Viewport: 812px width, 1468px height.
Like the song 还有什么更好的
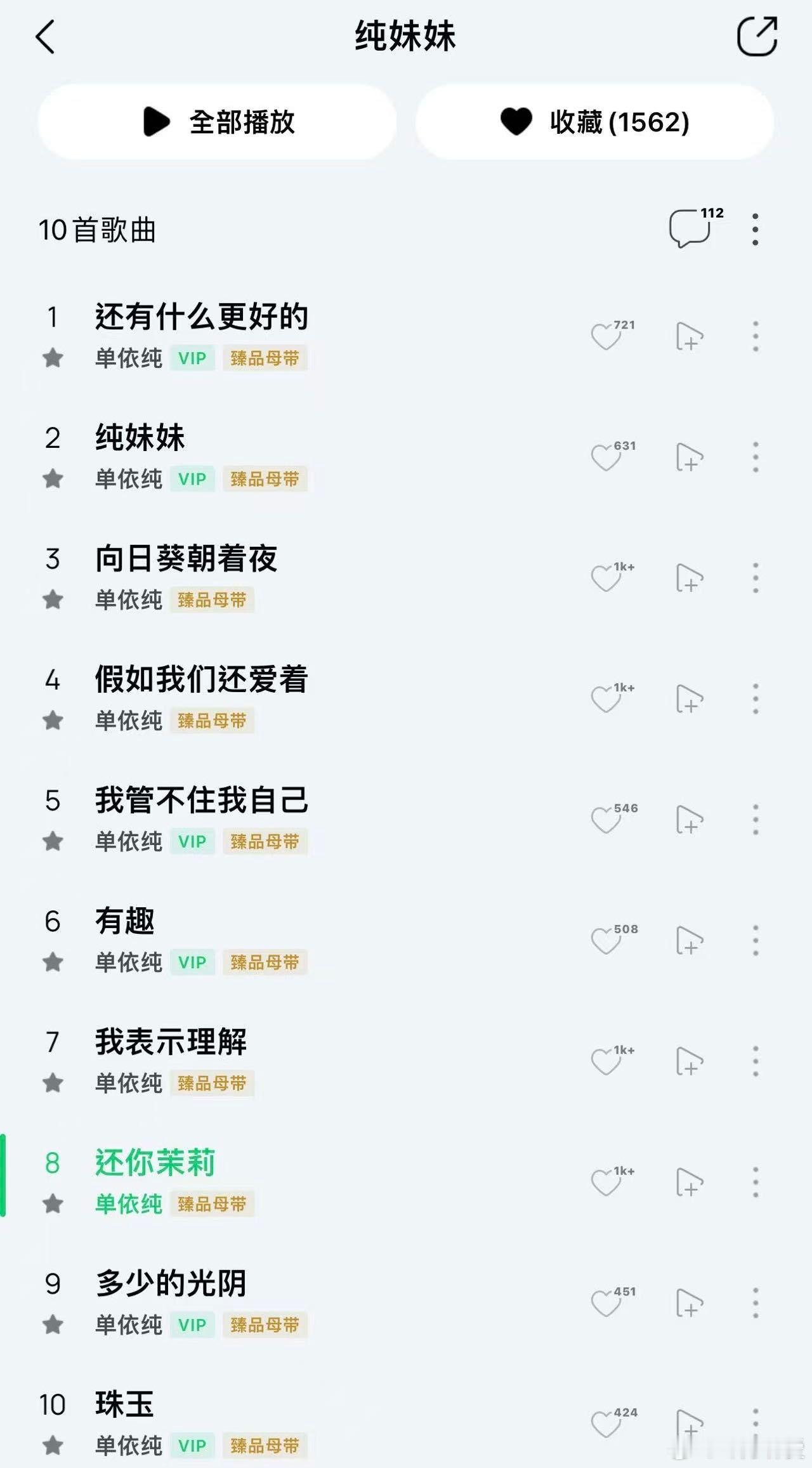coord(607,336)
